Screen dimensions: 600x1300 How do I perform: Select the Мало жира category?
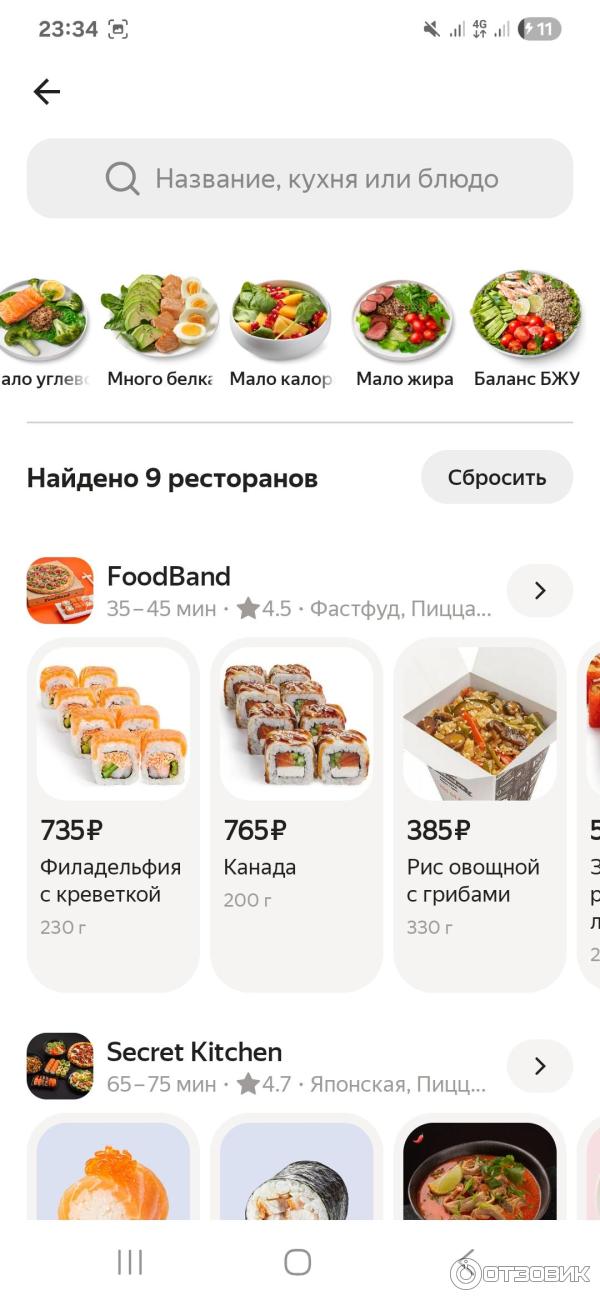tap(404, 323)
